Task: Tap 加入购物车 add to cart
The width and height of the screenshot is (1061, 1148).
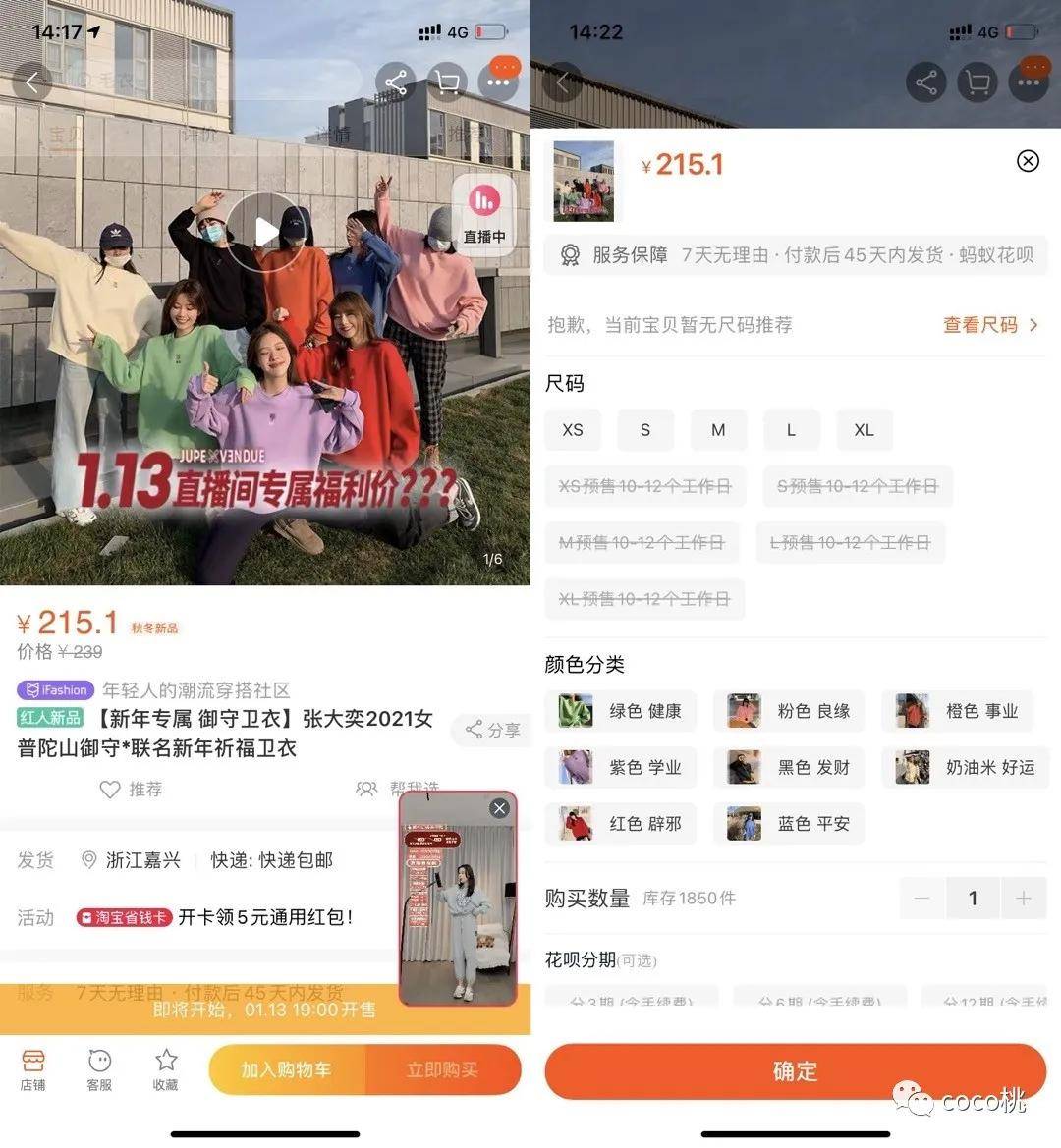Action: [x=287, y=1069]
